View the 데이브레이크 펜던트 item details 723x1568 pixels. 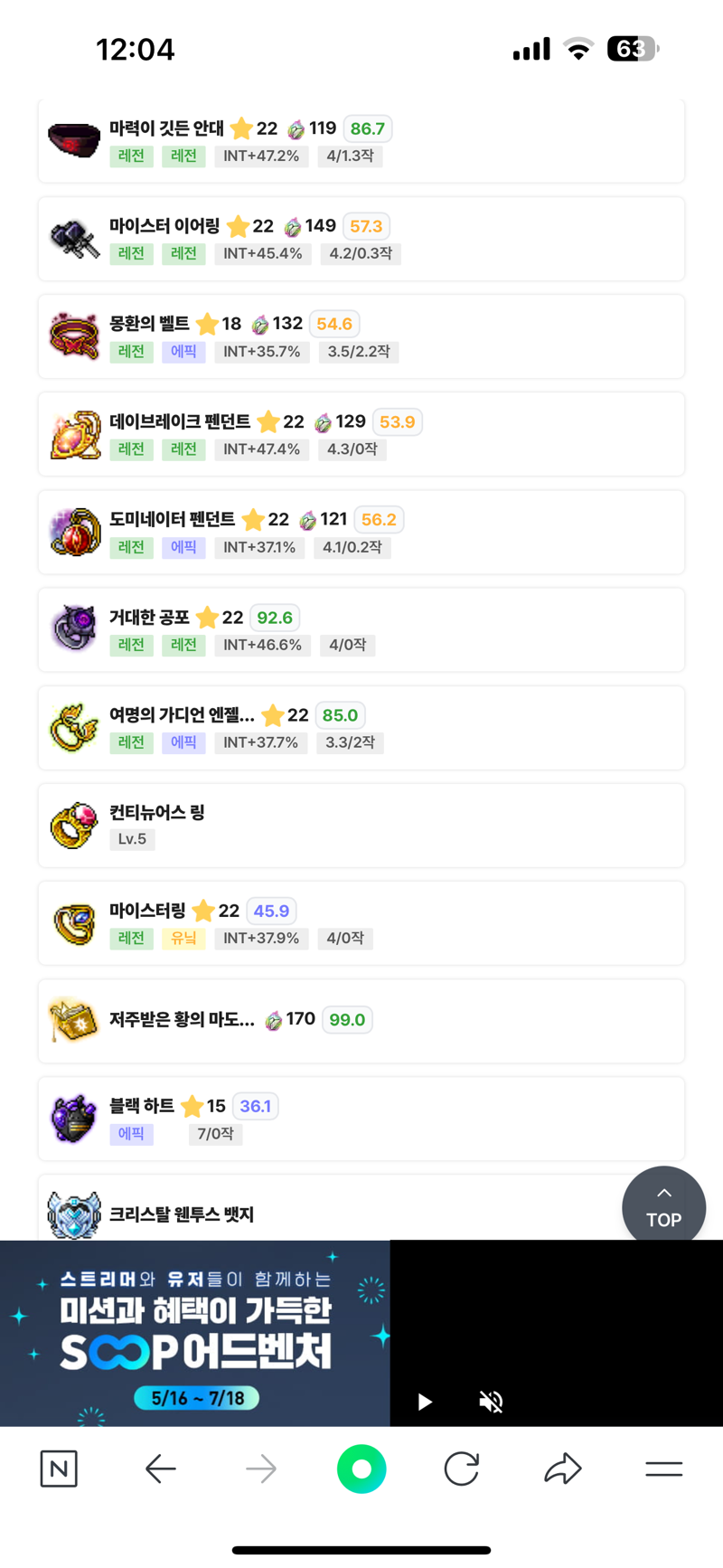tap(361, 434)
